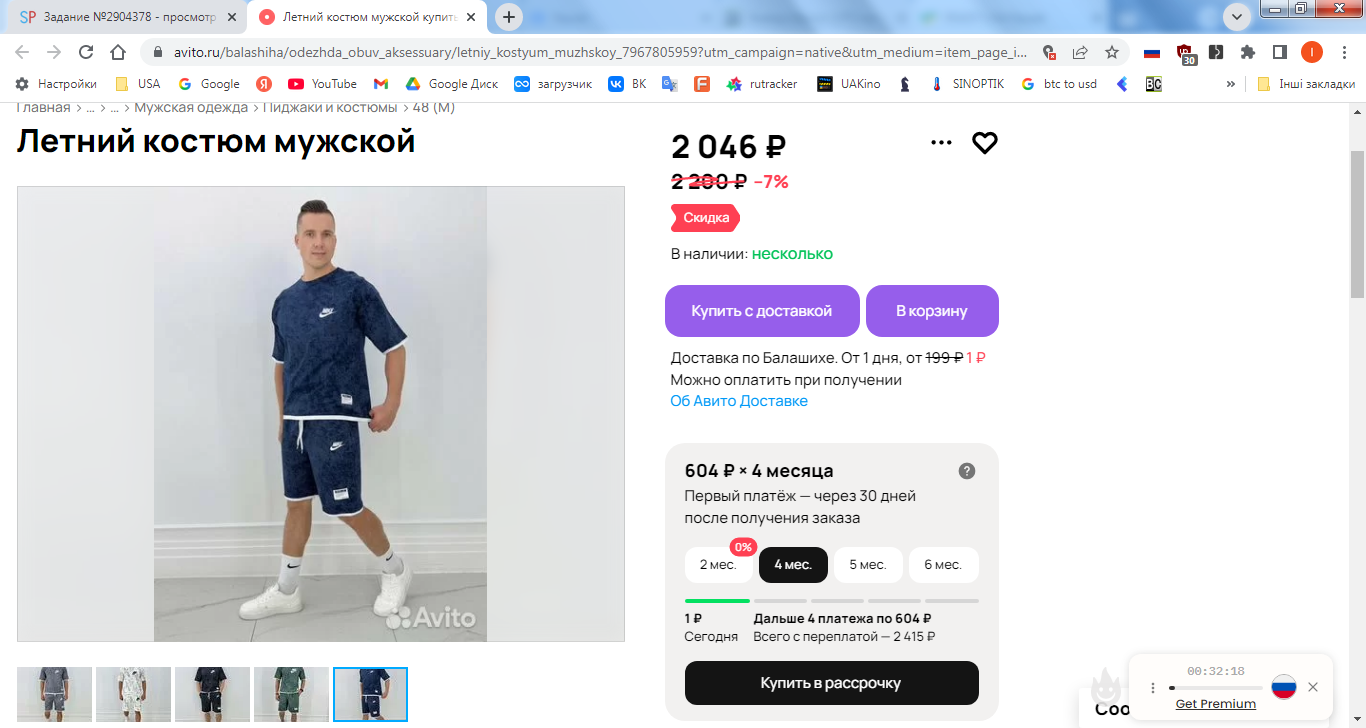
Task: View the green suit thumbnail photo
Action: (x=291, y=694)
